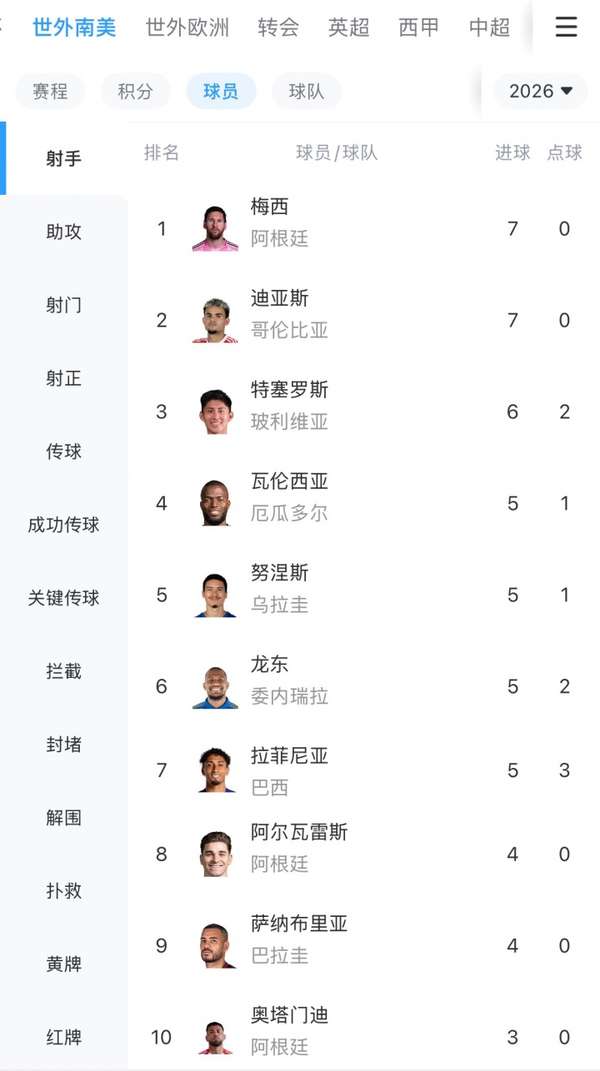This screenshot has height=1071, width=600.
Task: Select the 西甲 tab
Action: point(419,27)
